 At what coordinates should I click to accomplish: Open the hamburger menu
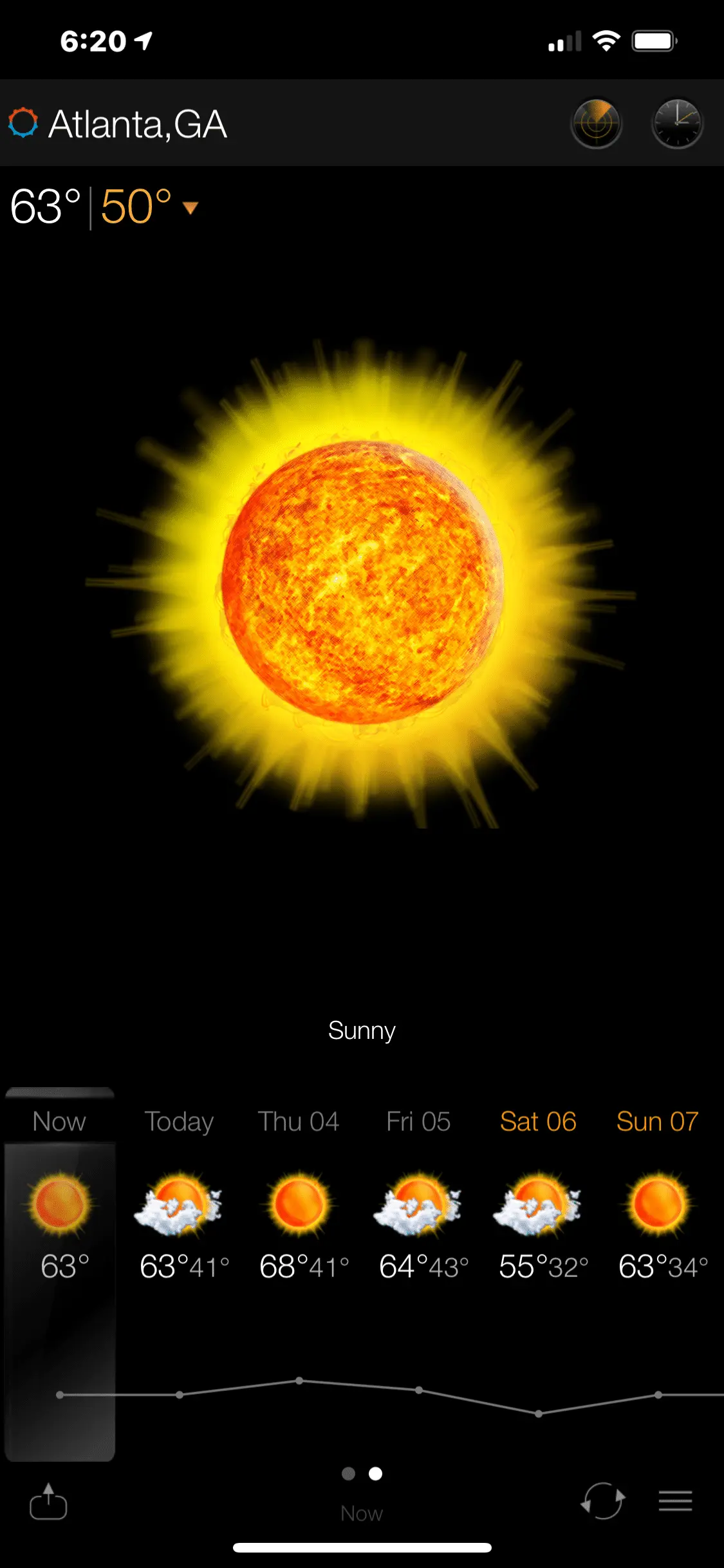pyautogui.click(x=675, y=1501)
